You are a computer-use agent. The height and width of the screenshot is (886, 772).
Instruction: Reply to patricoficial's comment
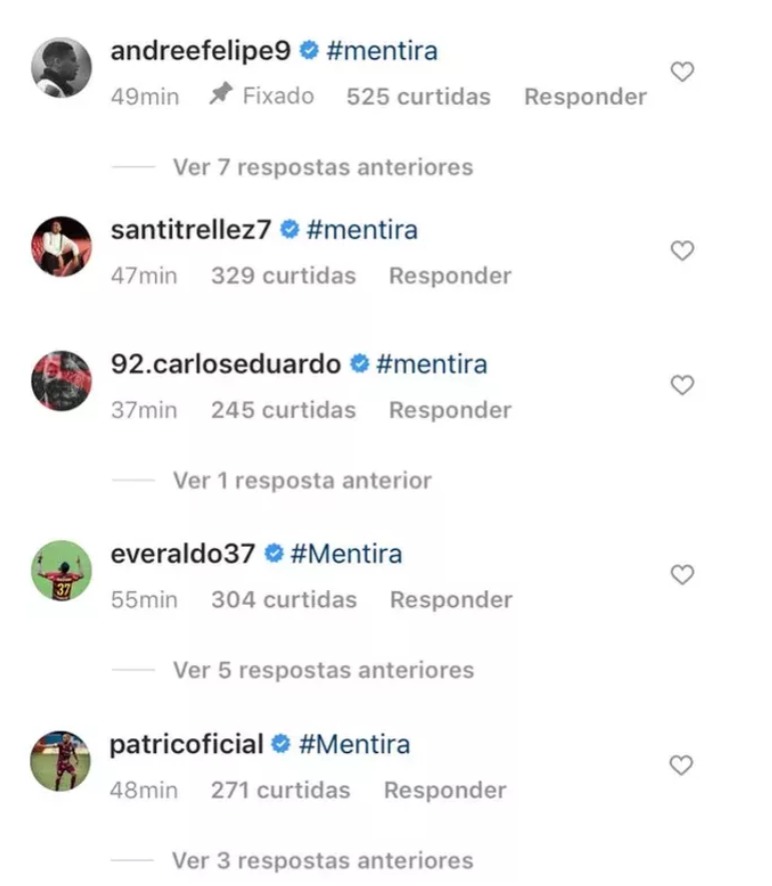pyautogui.click(x=445, y=790)
